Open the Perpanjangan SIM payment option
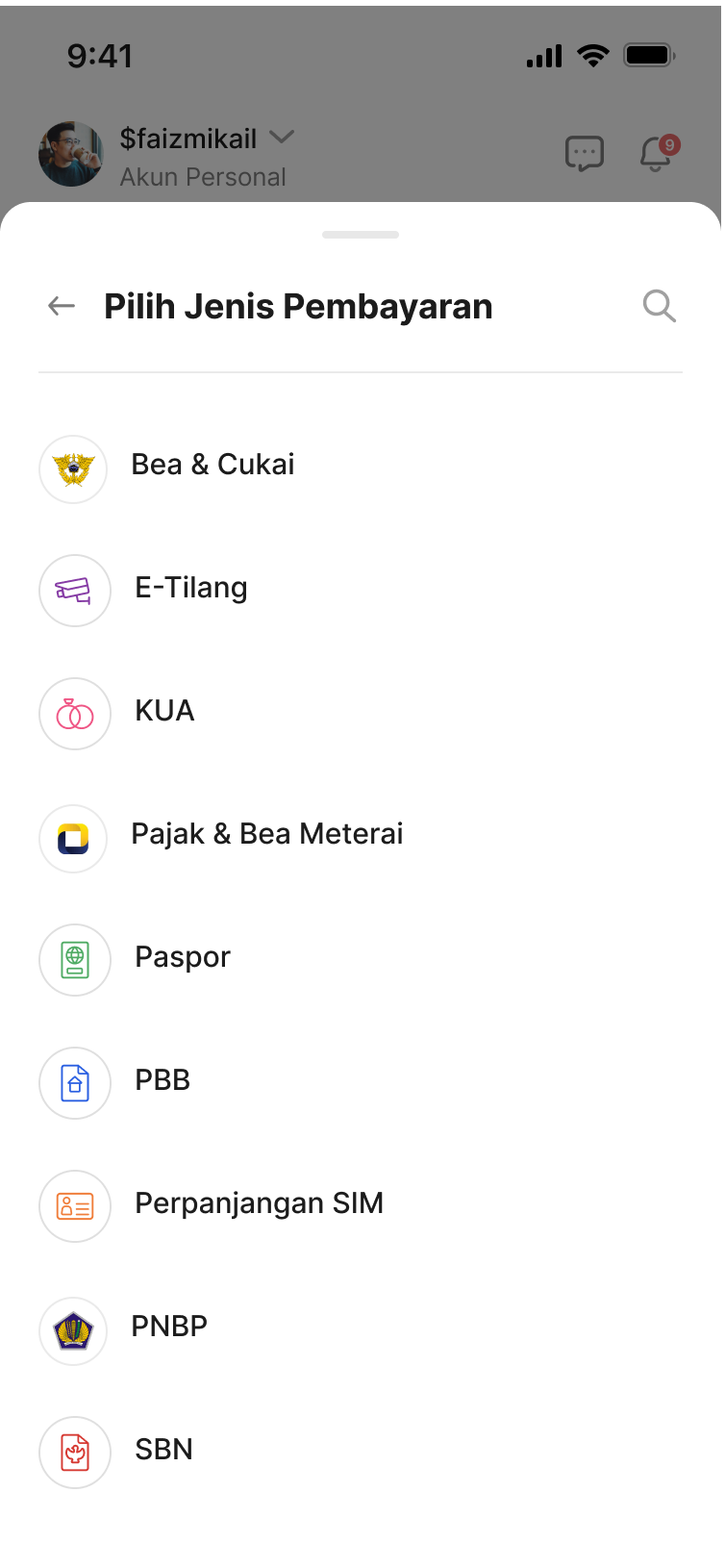725x1568 pixels. coord(258,1202)
